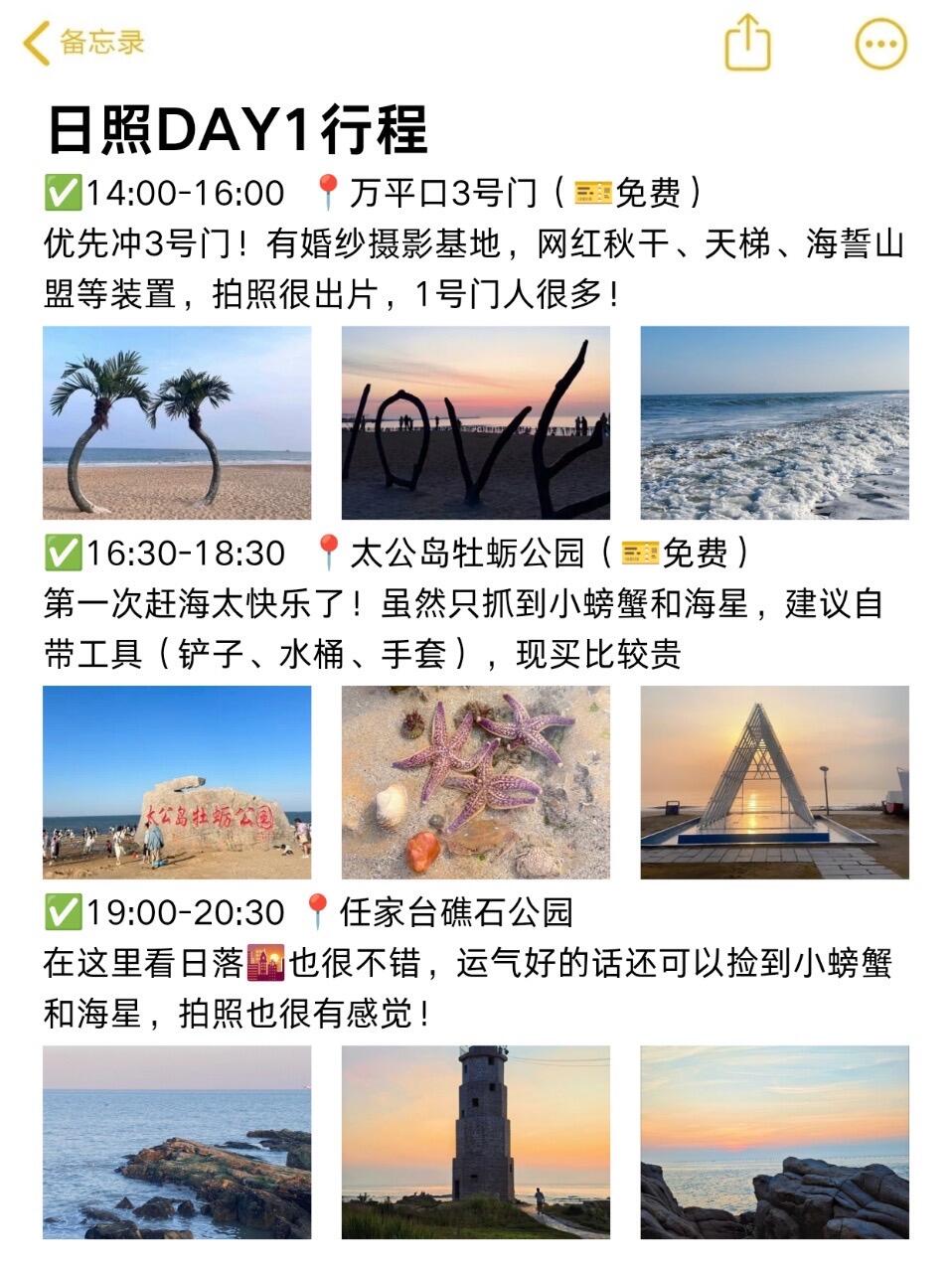Open the 太公岛牡蛎公园 stone sign photo
This screenshot has height=1272, width=952.
click(x=177, y=782)
